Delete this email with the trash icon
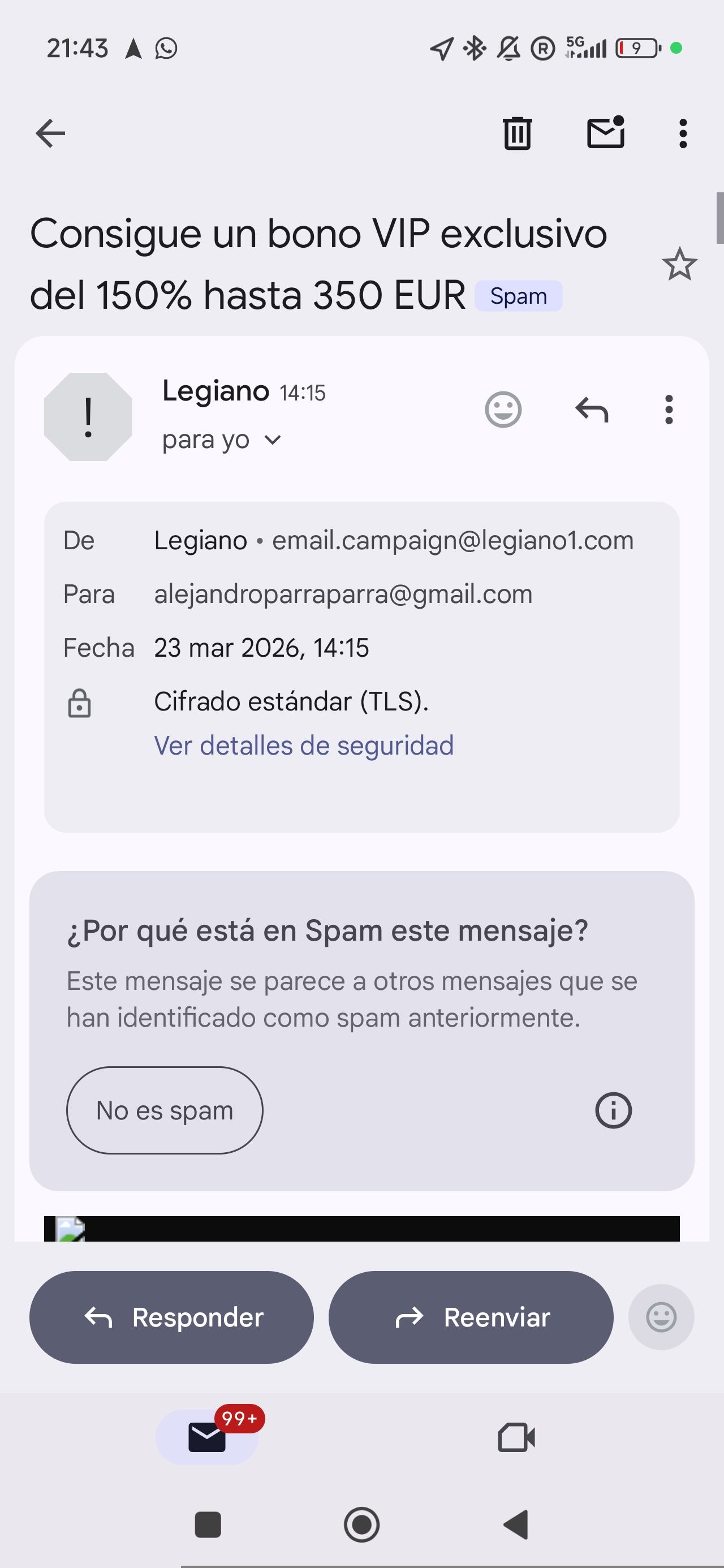 tap(517, 133)
